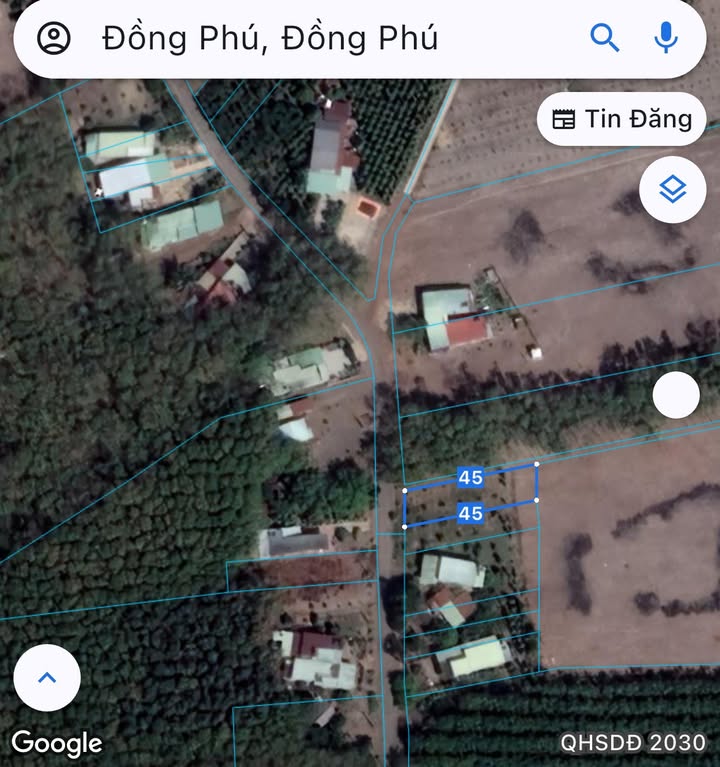Tap the magnifier search icon
The image size is (720, 767).
point(605,38)
